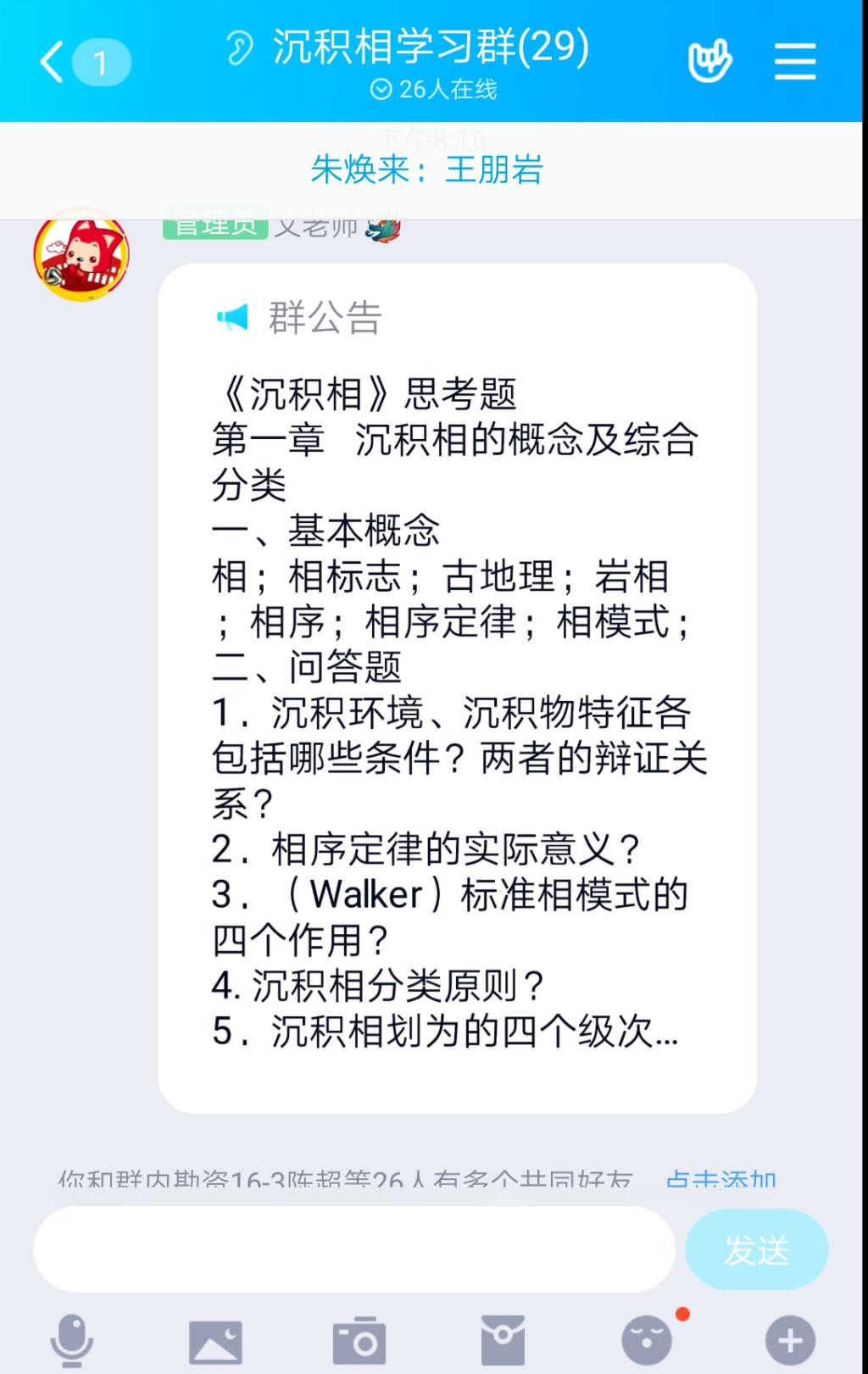Focus the message input field
868x1374 pixels.
point(353,1249)
